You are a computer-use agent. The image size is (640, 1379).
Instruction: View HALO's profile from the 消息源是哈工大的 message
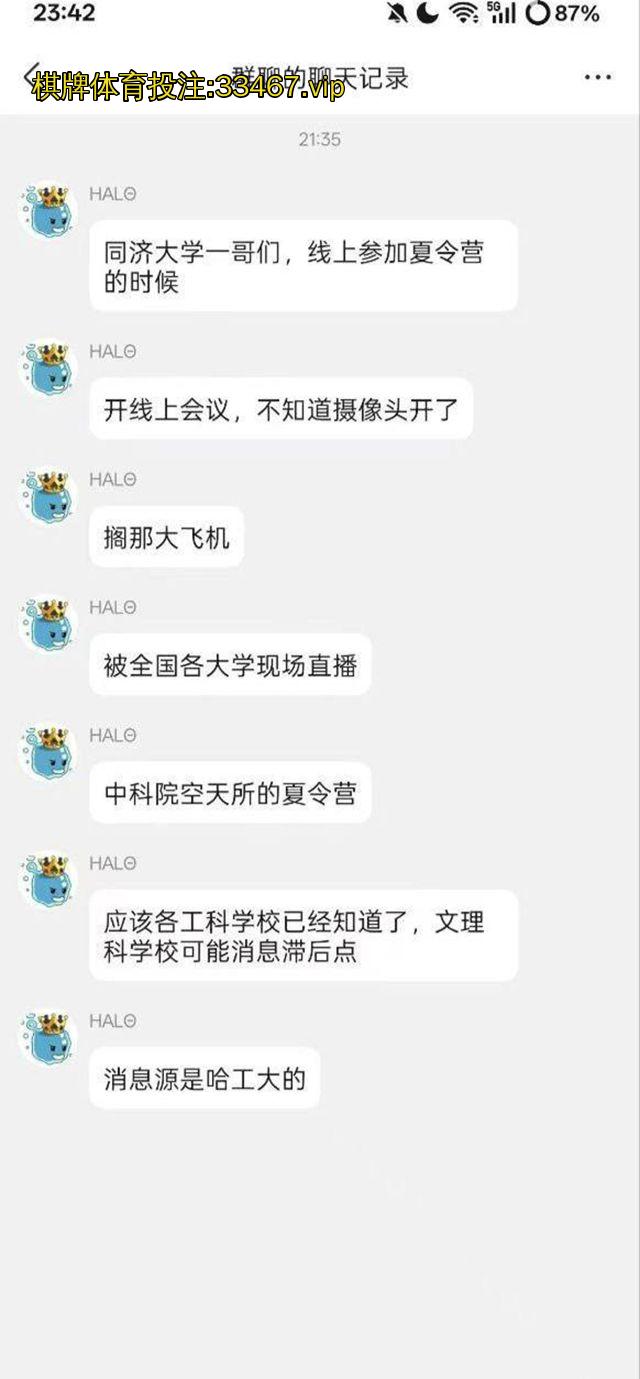[x=48, y=1037]
